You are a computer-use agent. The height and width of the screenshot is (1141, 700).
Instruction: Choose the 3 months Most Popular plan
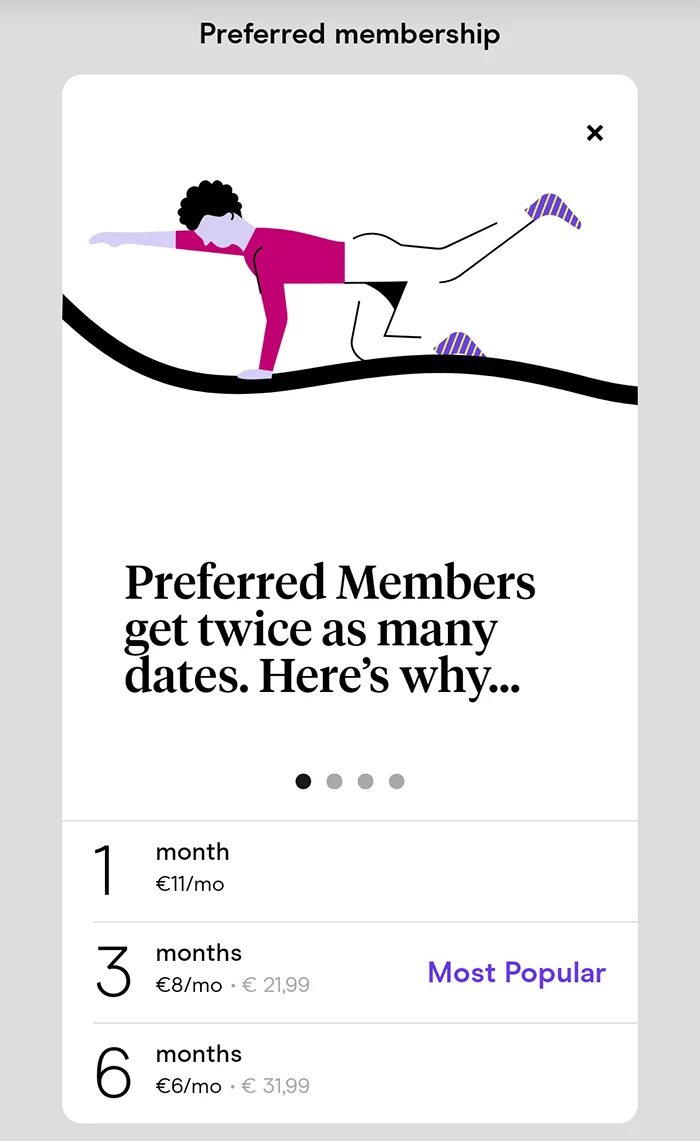tap(349, 972)
